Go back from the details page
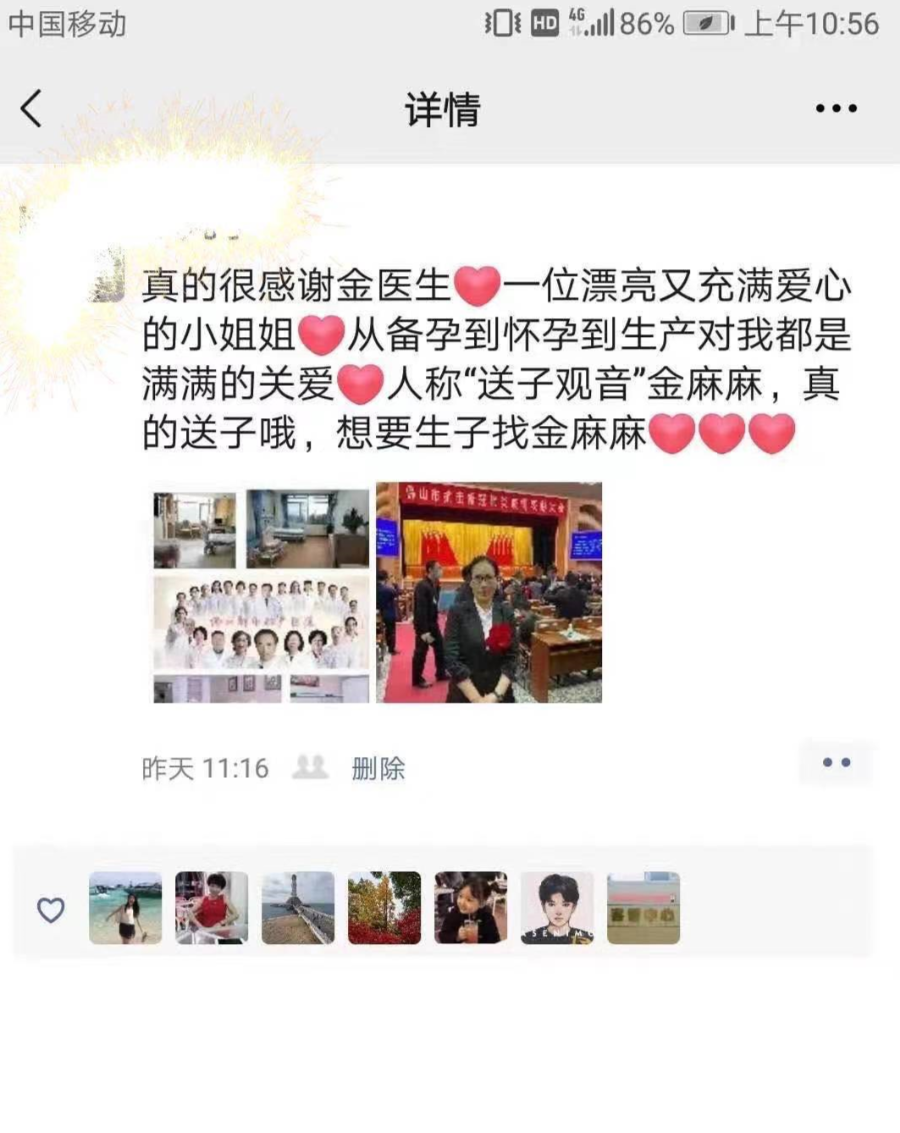The image size is (900, 1133). (x=32, y=108)
